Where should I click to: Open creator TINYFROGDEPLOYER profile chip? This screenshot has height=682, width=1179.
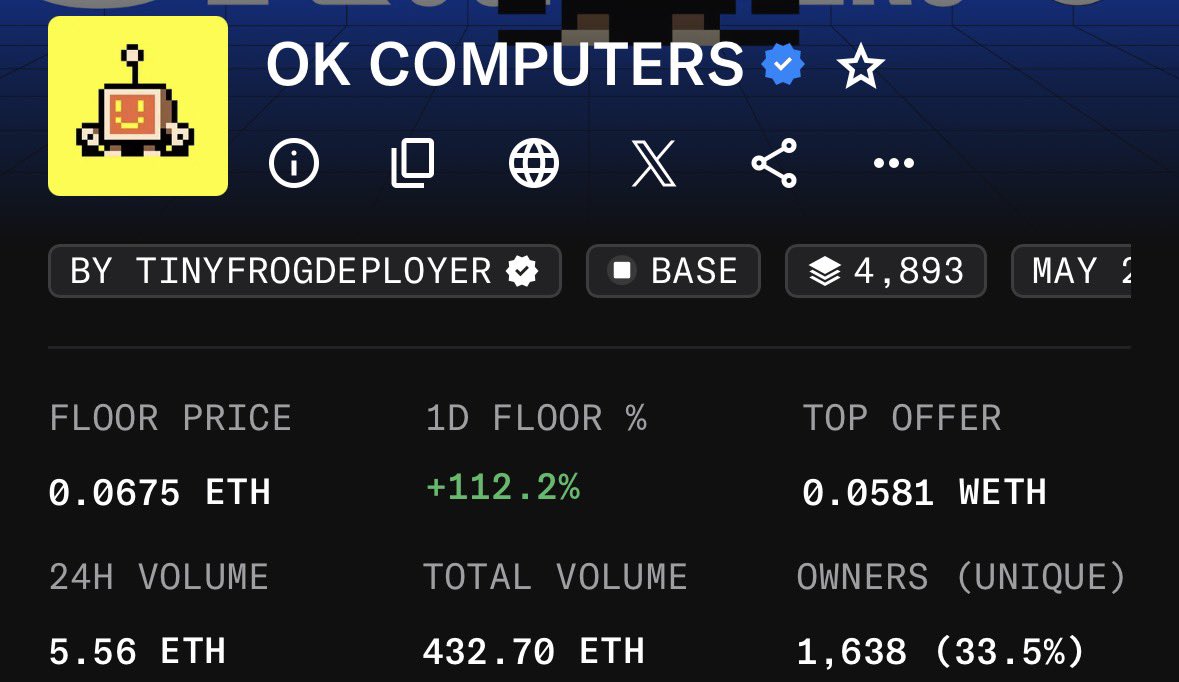pos(304,271)
